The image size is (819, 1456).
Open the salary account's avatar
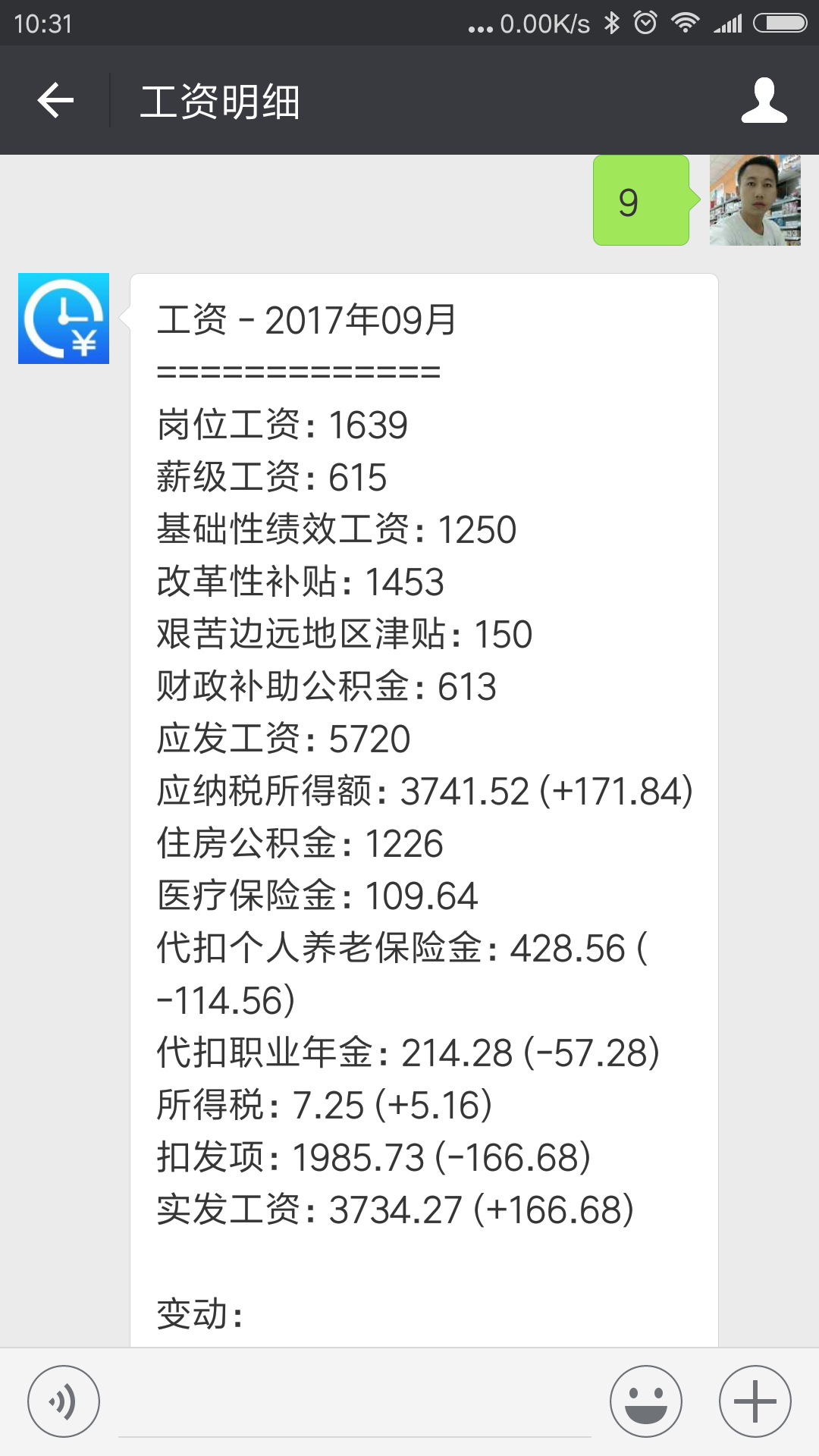tap(64, 318)
